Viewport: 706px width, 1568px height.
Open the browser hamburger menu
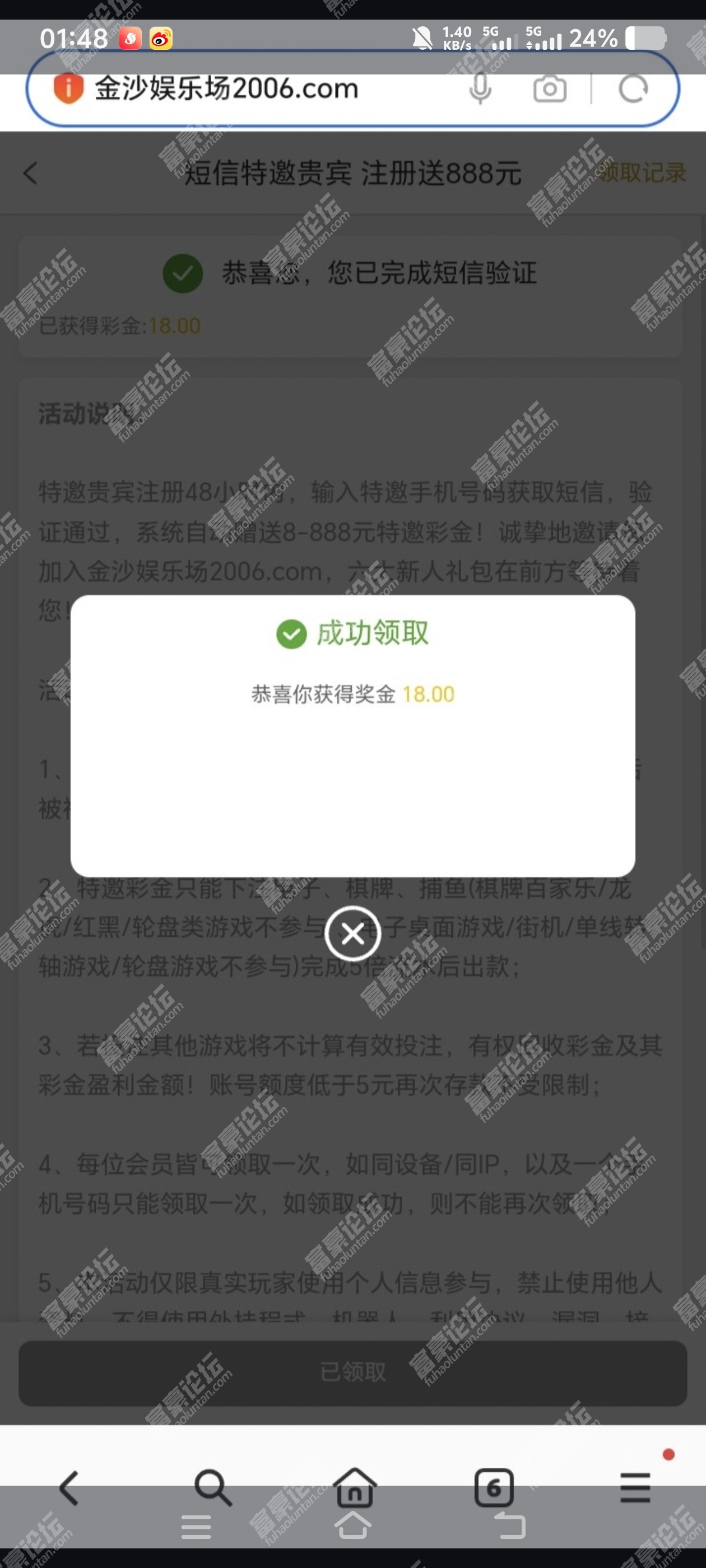point(635,1488)
